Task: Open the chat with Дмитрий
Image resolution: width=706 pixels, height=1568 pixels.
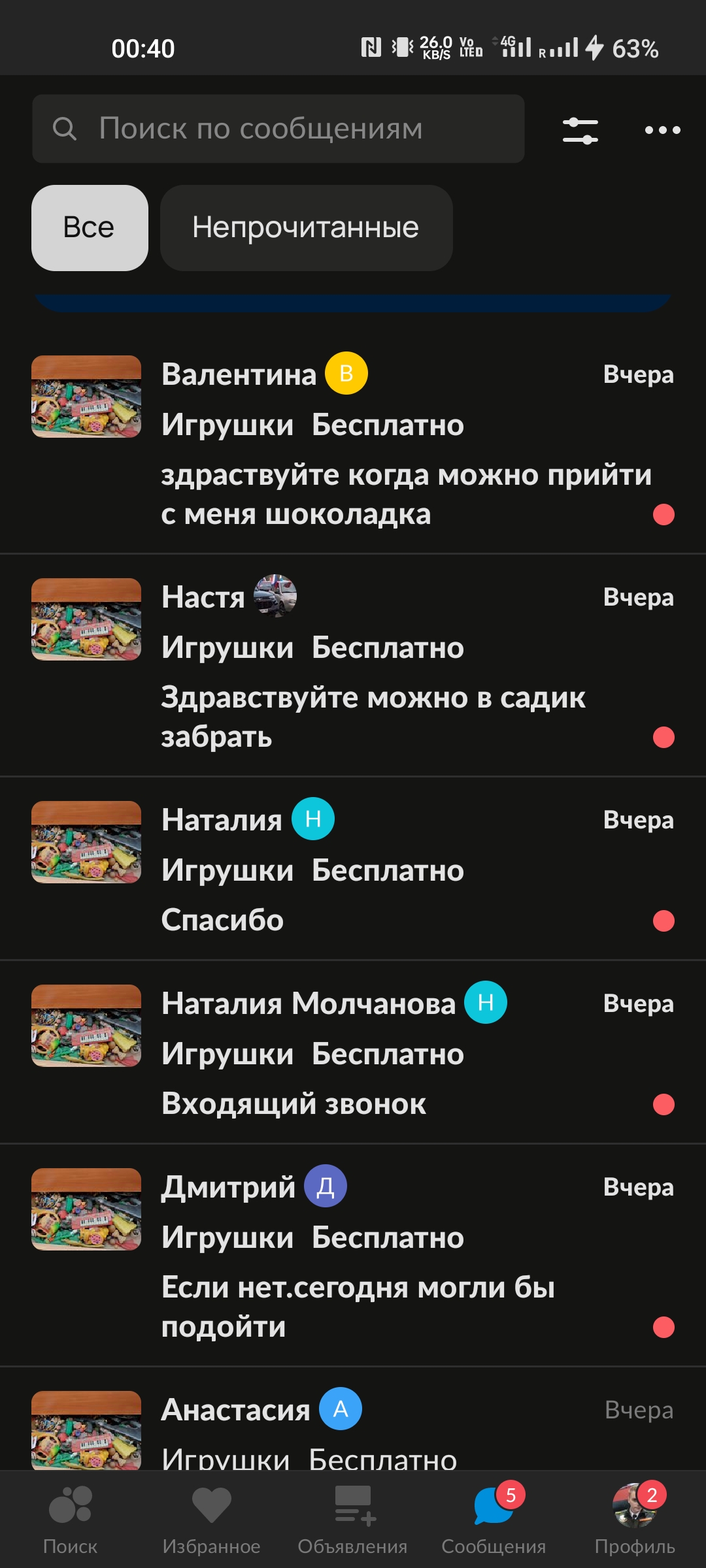Action: tap(353, 1255)
